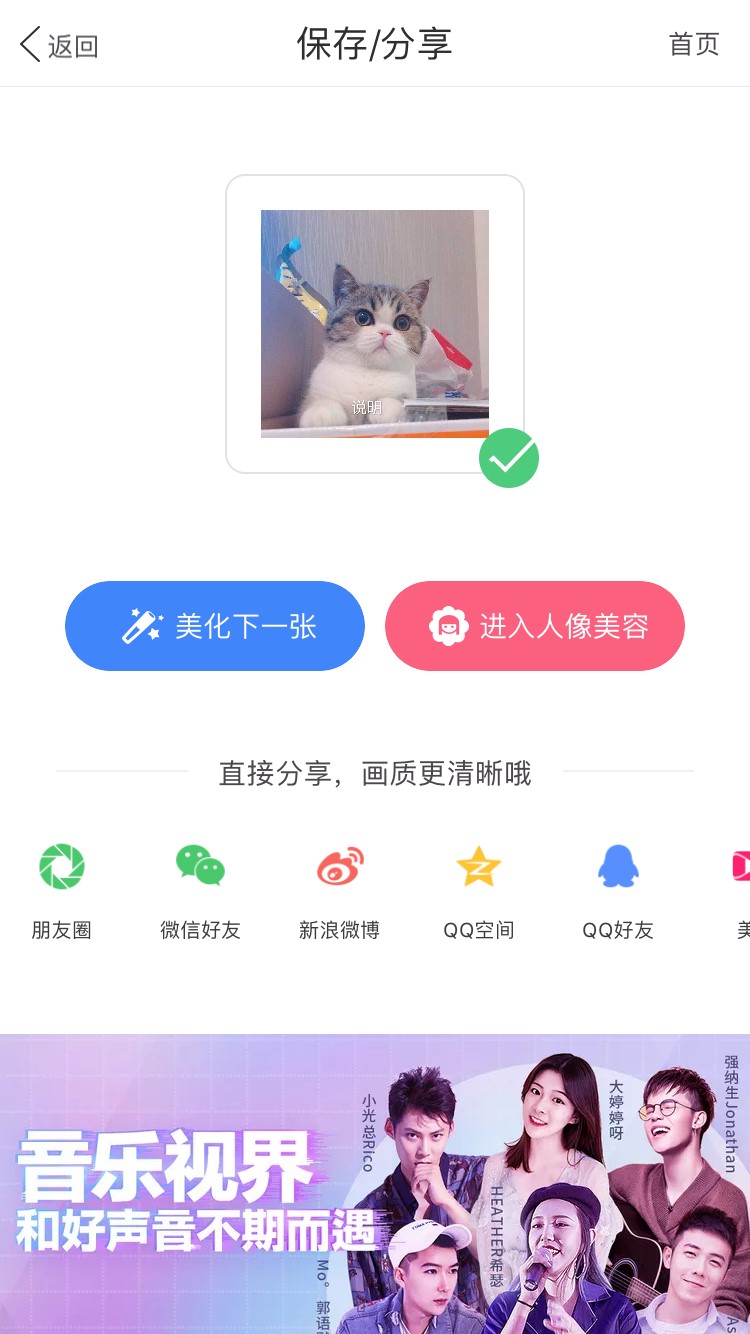Open the 音乐视界 ad banner
750x1334 pixels.
(x=375, y=1184)
